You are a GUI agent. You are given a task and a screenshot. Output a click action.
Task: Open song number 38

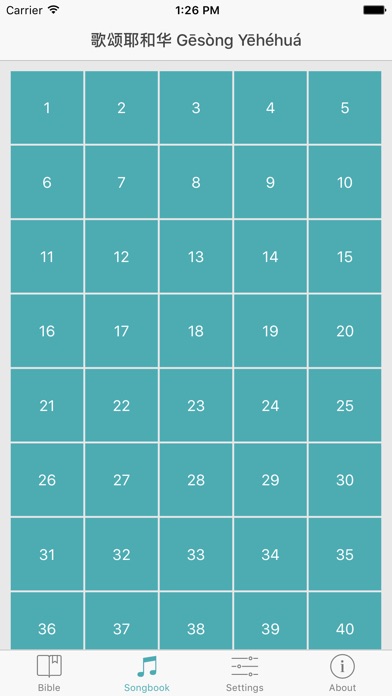(196, 621)
